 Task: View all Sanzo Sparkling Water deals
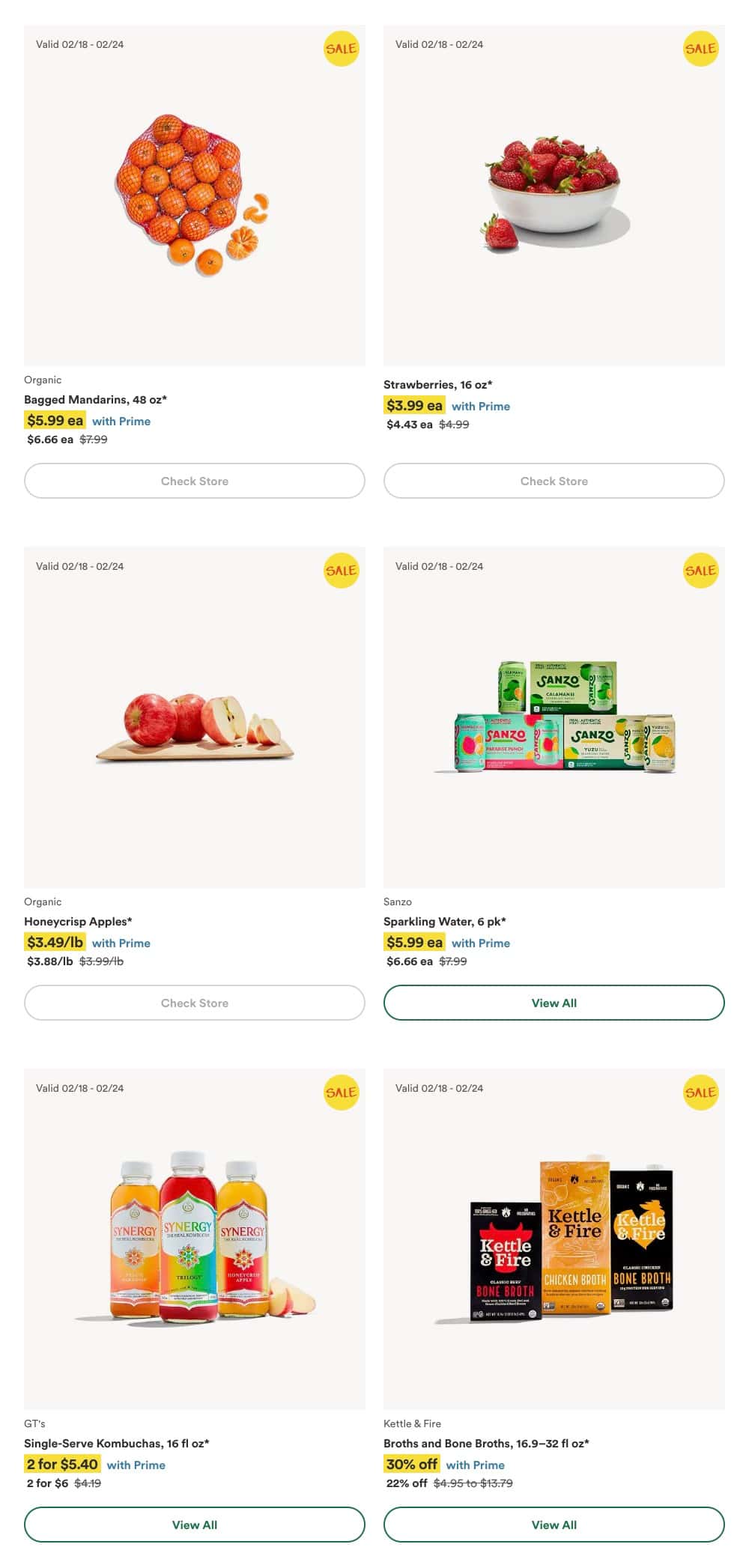(x=554, y=1003)
